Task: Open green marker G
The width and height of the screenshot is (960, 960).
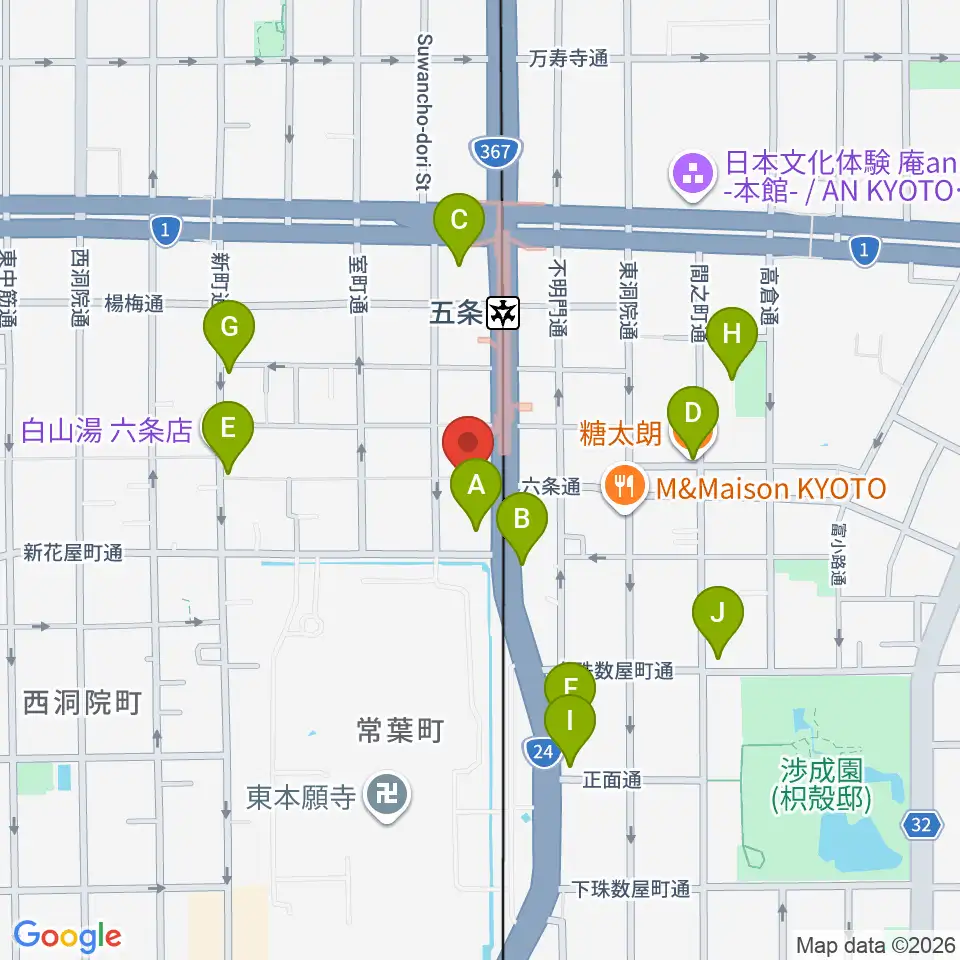Action: coord(229,328)
